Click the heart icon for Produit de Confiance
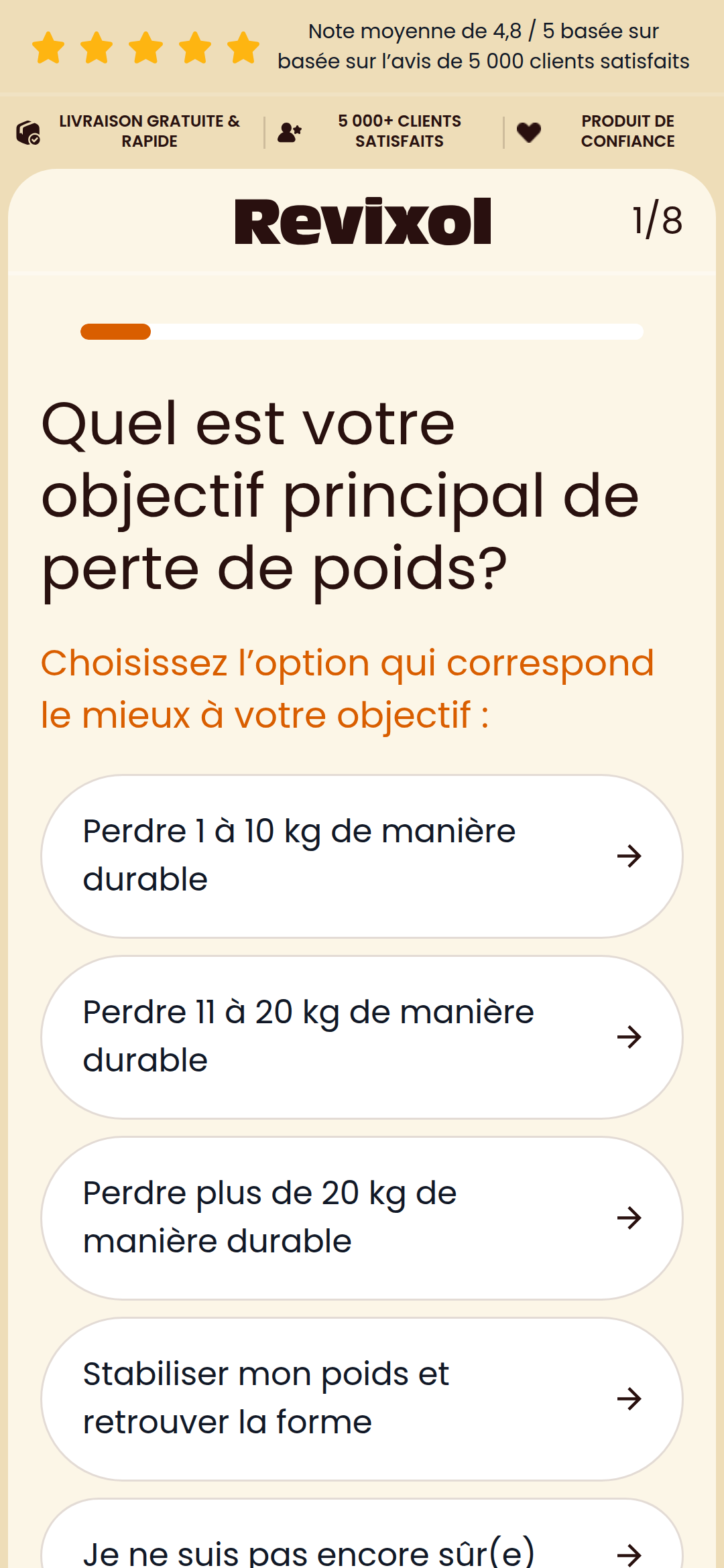Image resolution: width=724 pixels, height=1568 pixels. pos(530,131)
